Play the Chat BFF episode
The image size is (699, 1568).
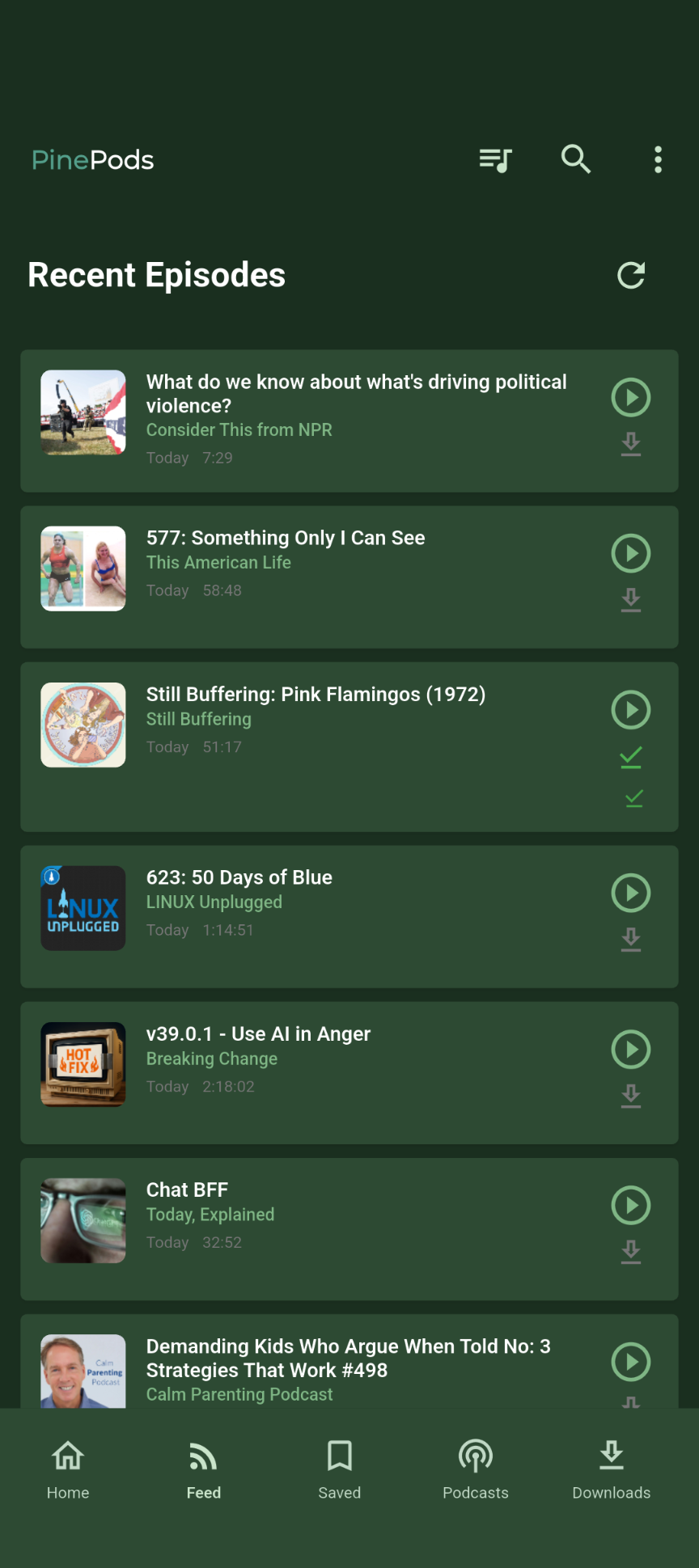pos(631,1206)
